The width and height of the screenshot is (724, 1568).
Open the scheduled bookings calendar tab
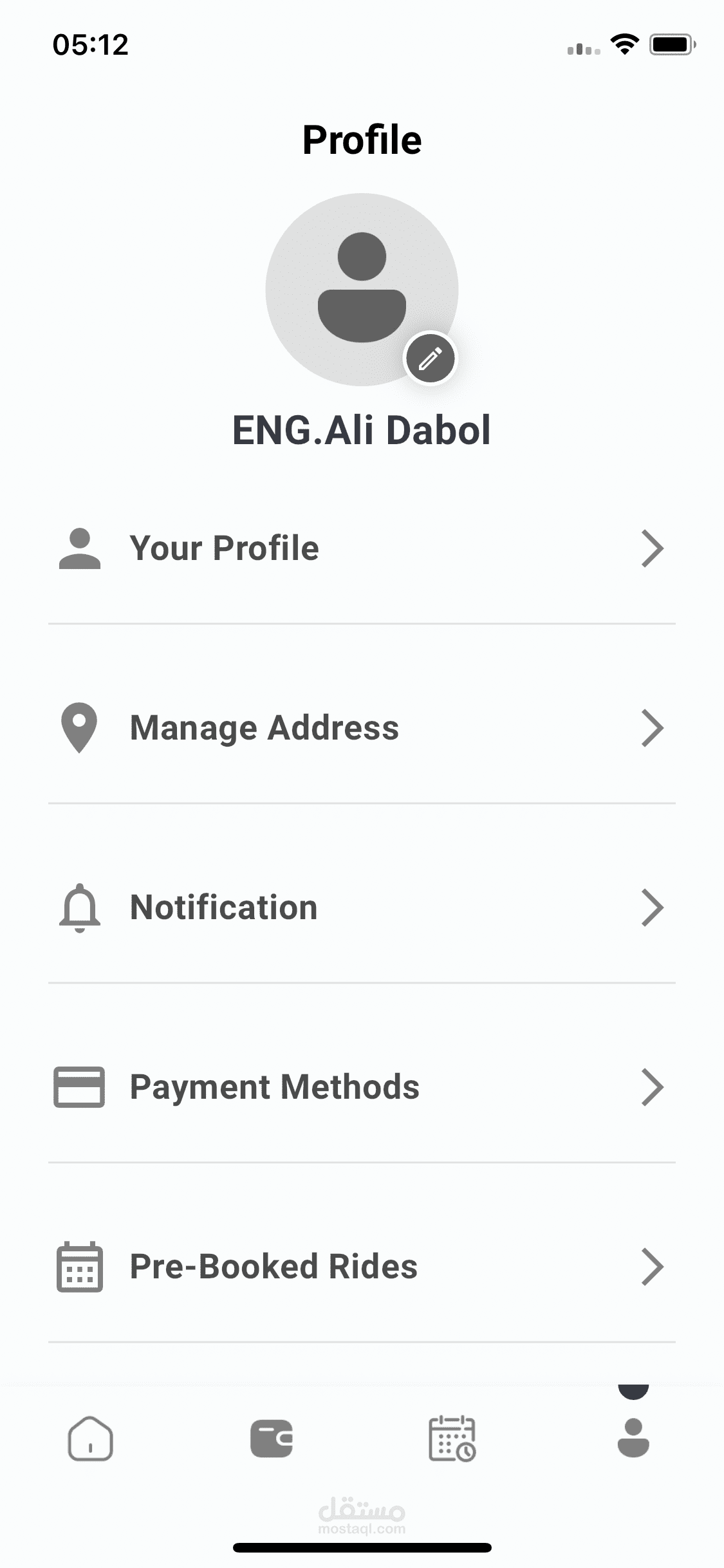point(452,1439)
